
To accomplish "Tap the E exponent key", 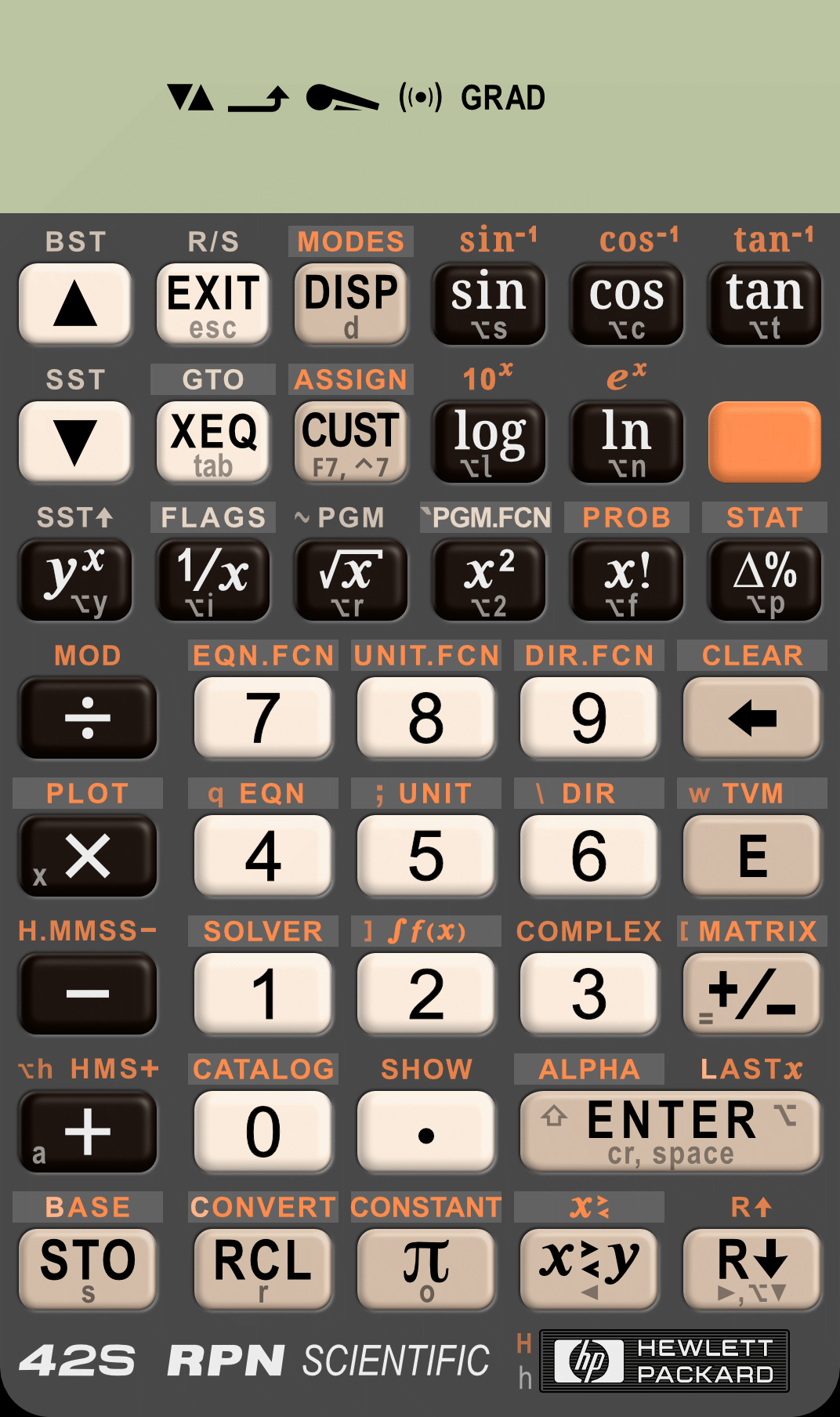I will [752, 856].
